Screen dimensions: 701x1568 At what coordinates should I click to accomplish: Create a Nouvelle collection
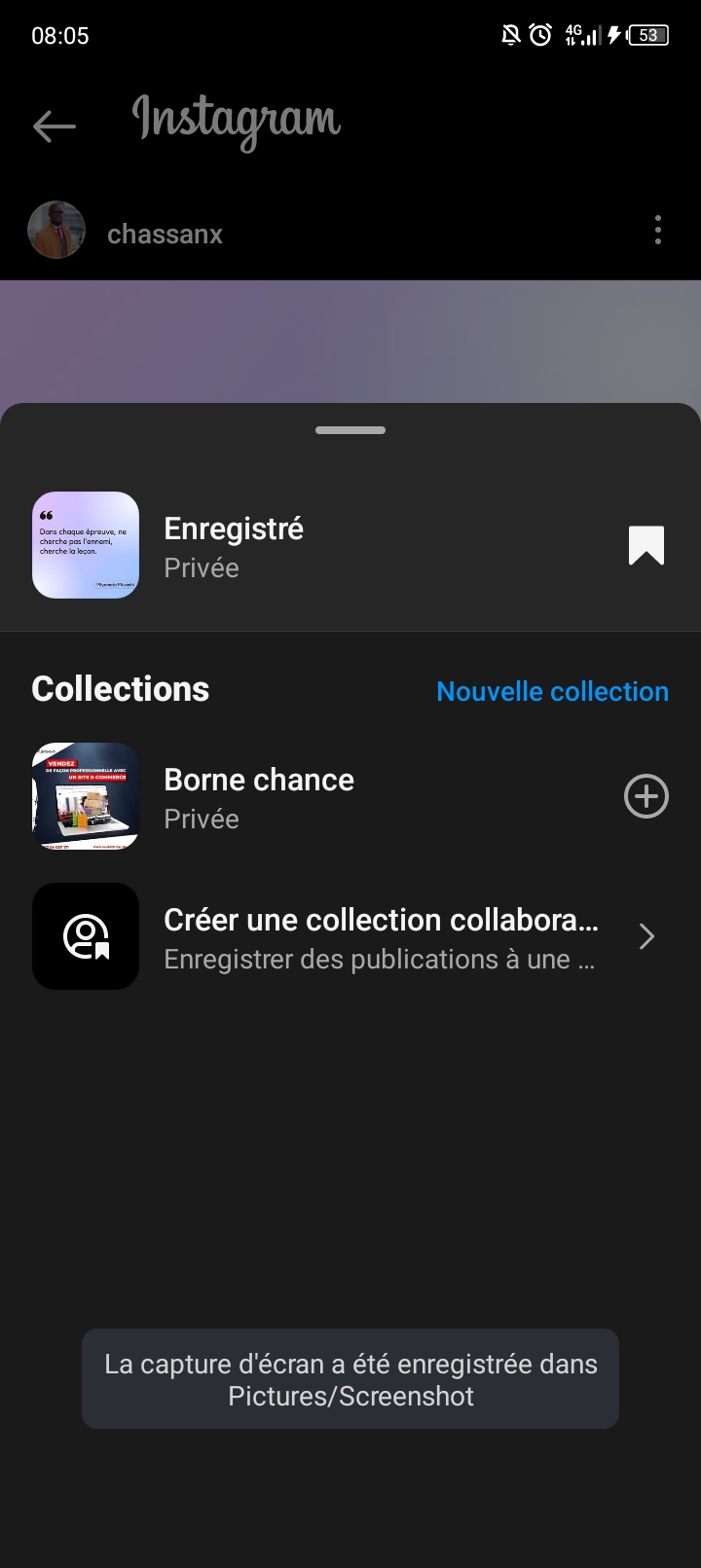552,691
